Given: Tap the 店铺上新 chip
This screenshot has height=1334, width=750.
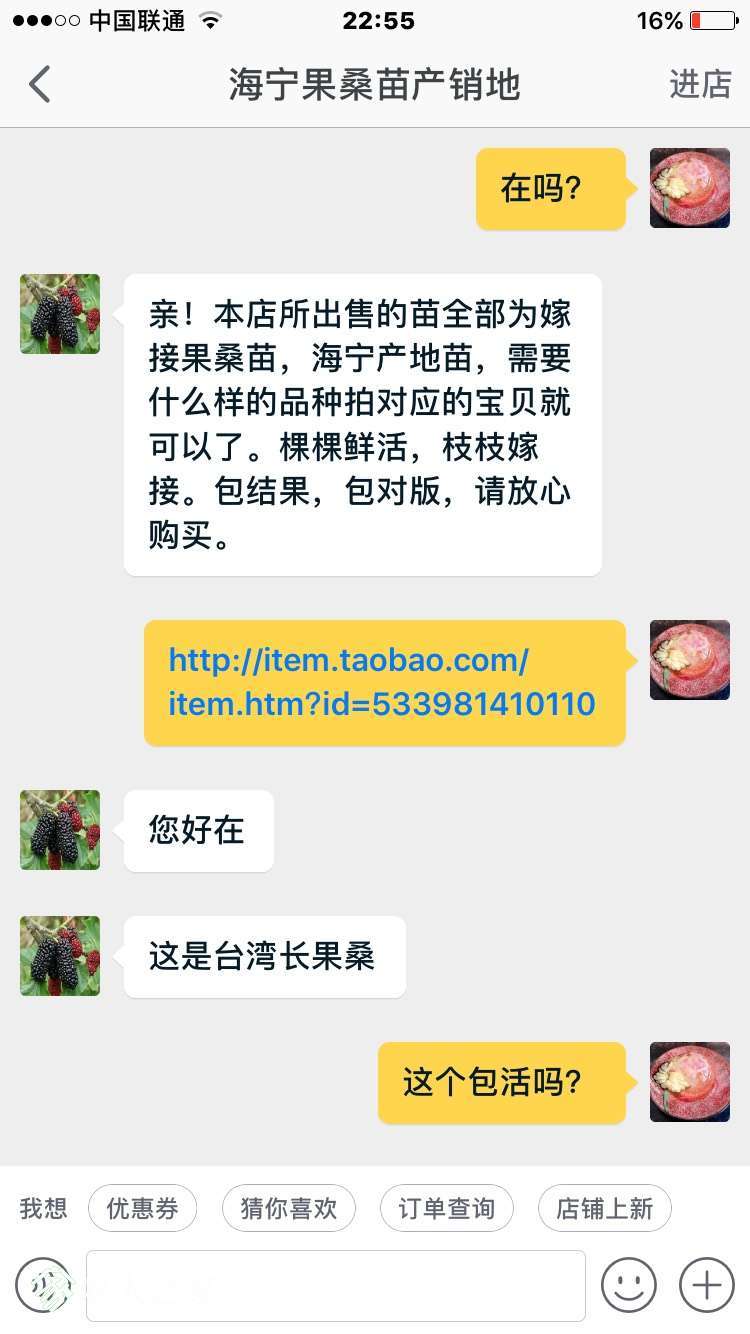Looking at the screenshot, I should [605, 1209].
